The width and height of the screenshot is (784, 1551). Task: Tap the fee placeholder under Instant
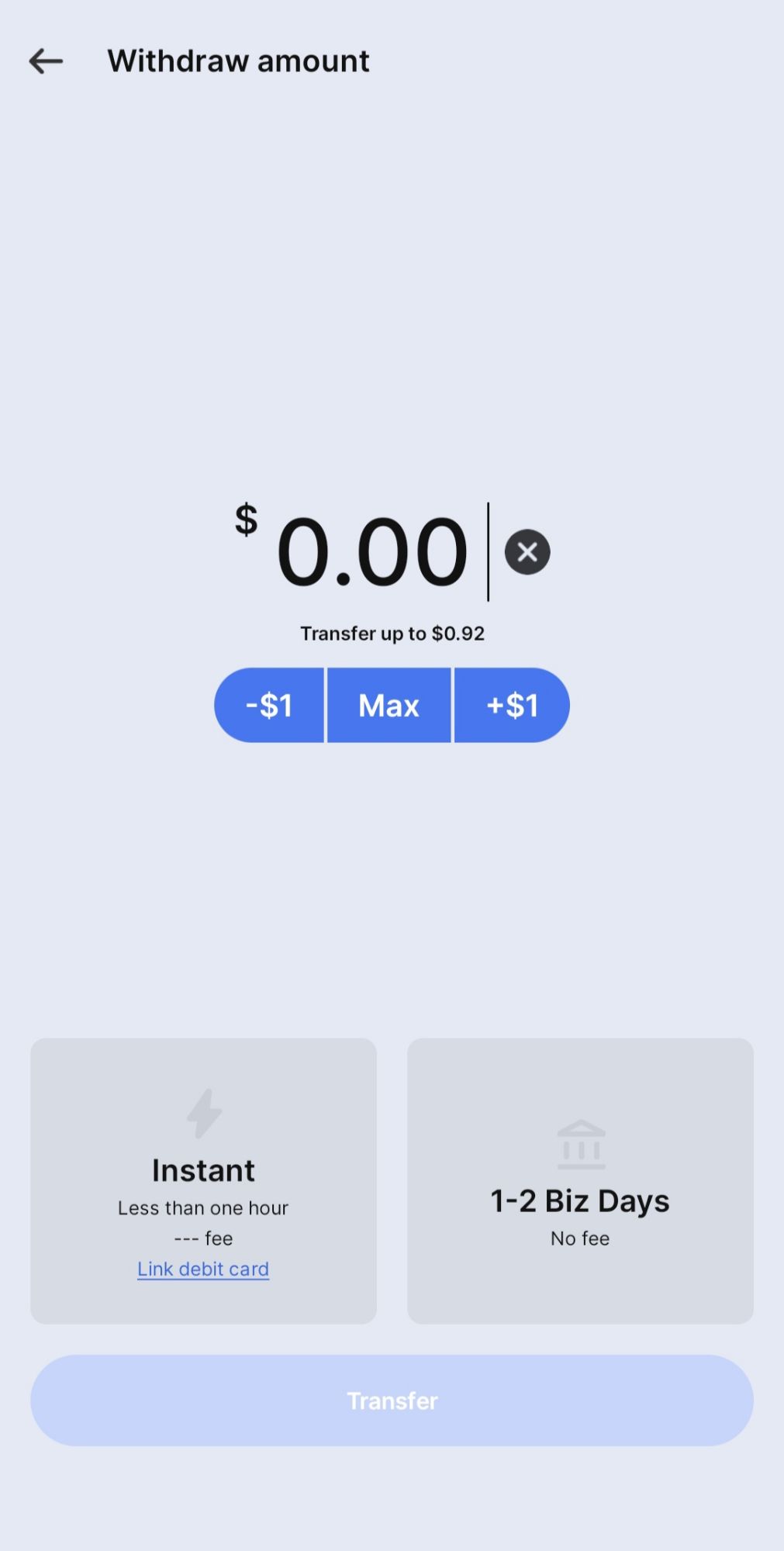202,1238
